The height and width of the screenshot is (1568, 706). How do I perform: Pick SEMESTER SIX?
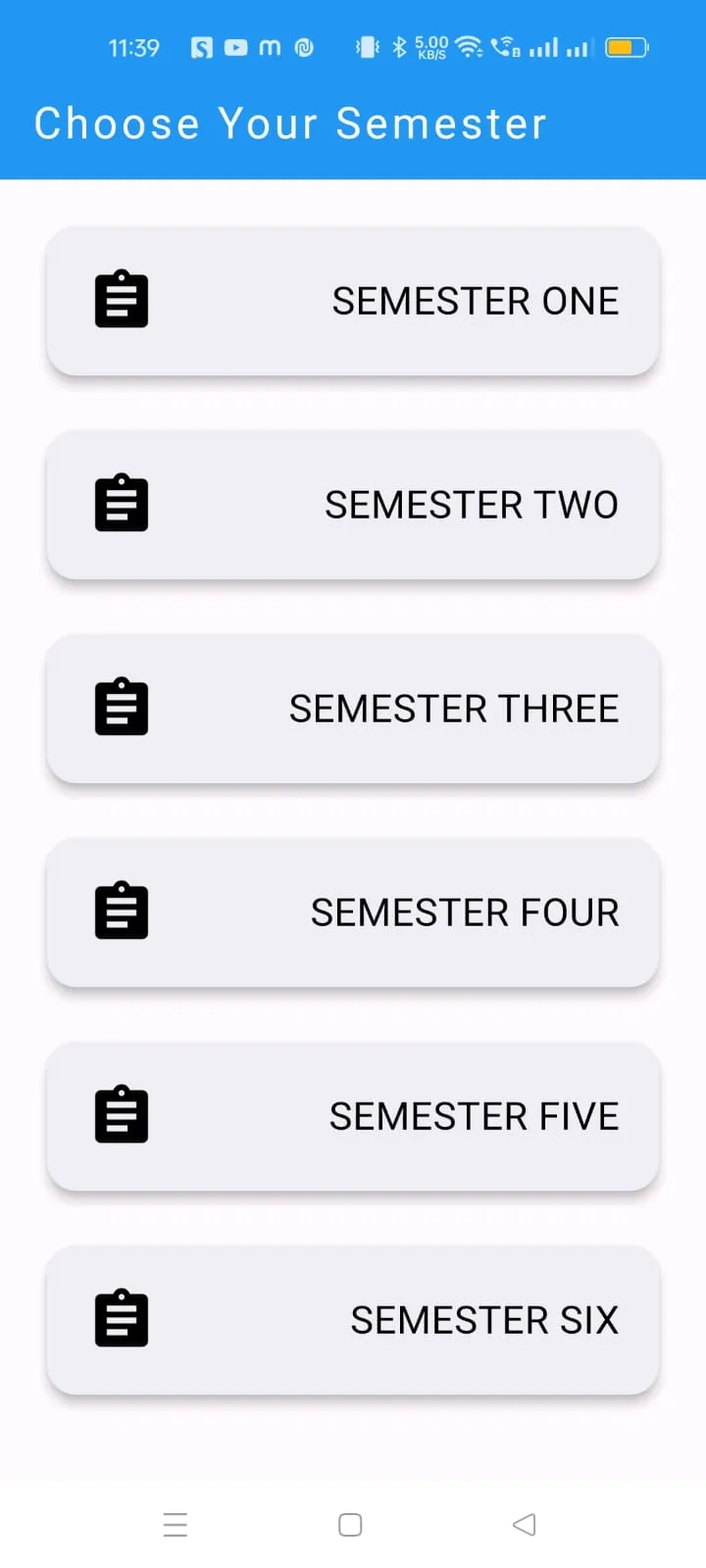point(353,1320)
